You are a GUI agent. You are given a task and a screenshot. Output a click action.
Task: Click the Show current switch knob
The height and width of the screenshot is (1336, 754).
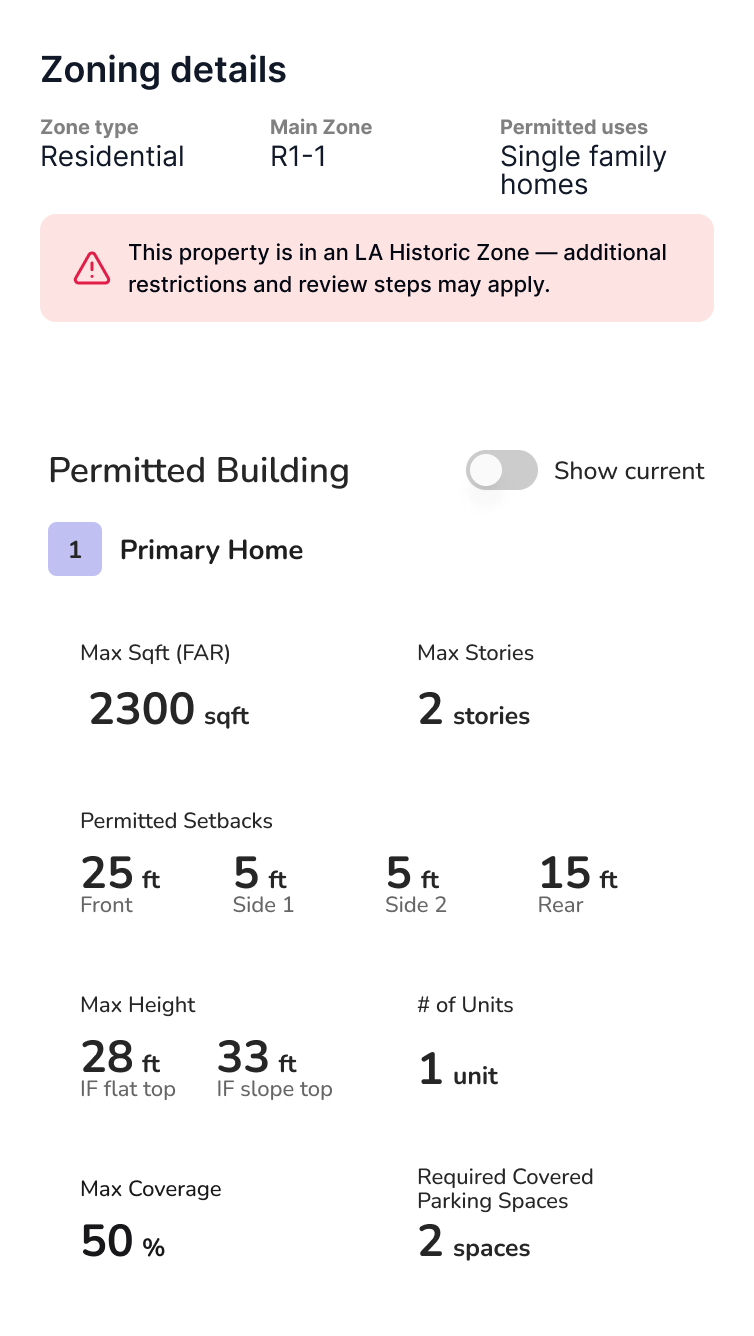coord(486,470)
